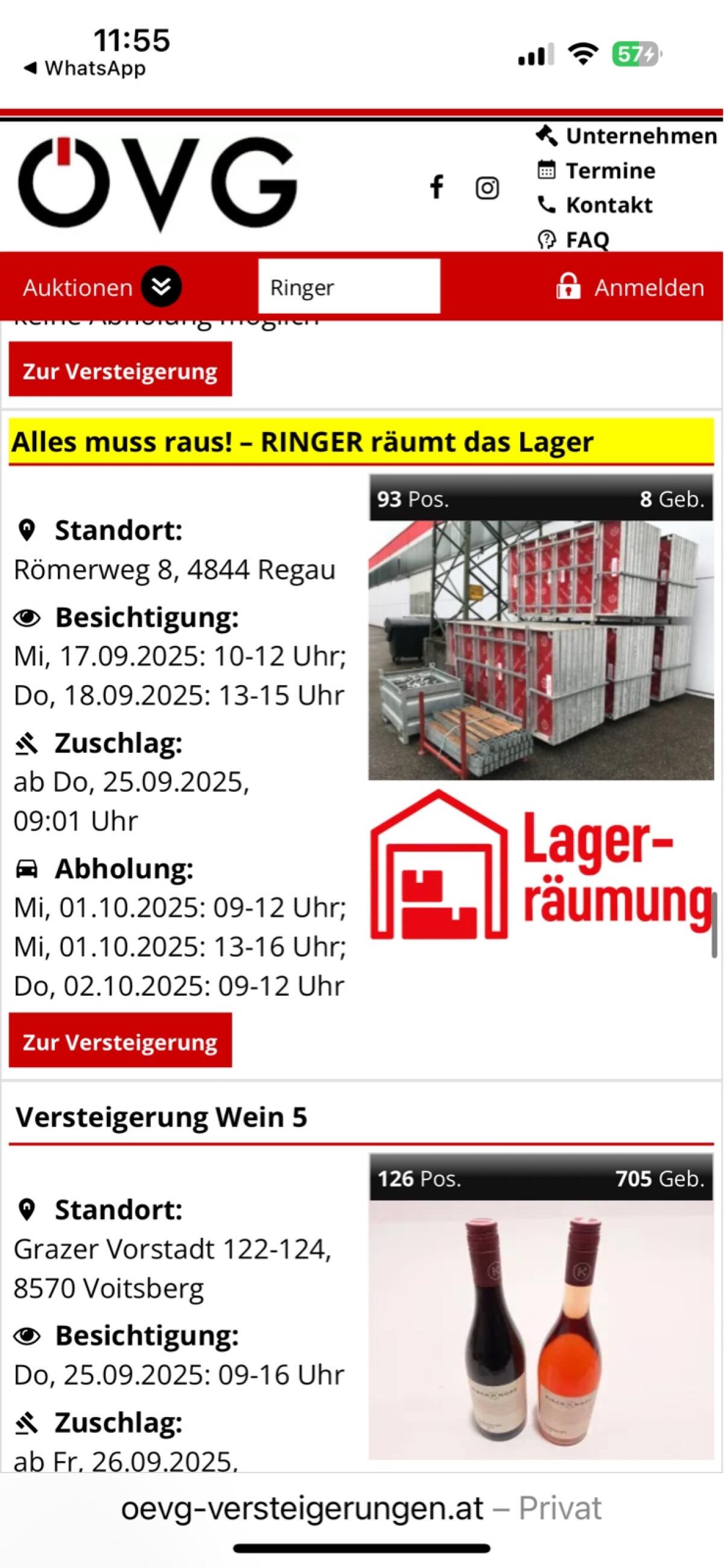View the FAQ section
This screenshot has height=1568, width=724.
point(573,239)
